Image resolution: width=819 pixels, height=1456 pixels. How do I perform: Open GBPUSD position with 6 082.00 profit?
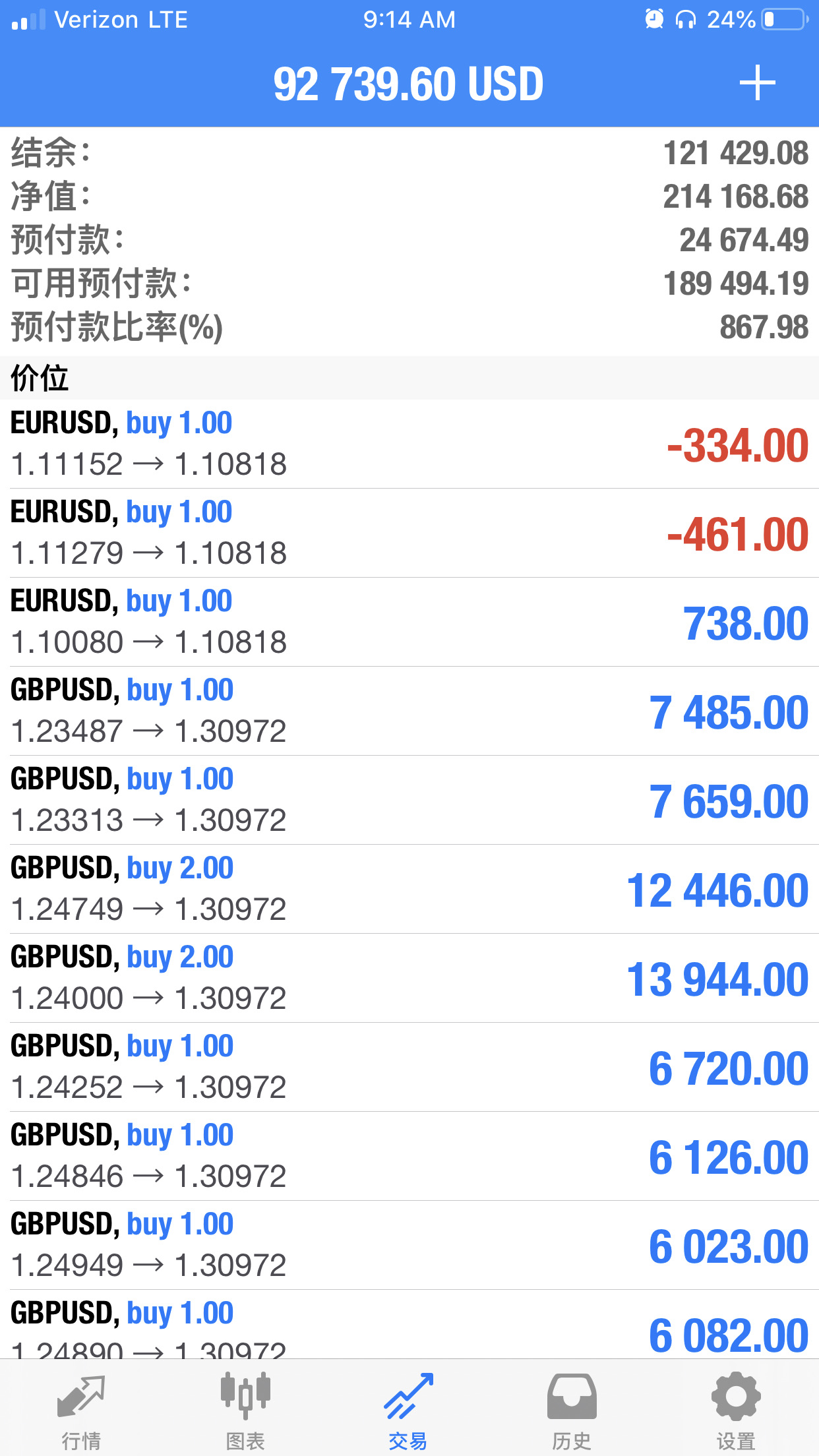click(409, 1324)
